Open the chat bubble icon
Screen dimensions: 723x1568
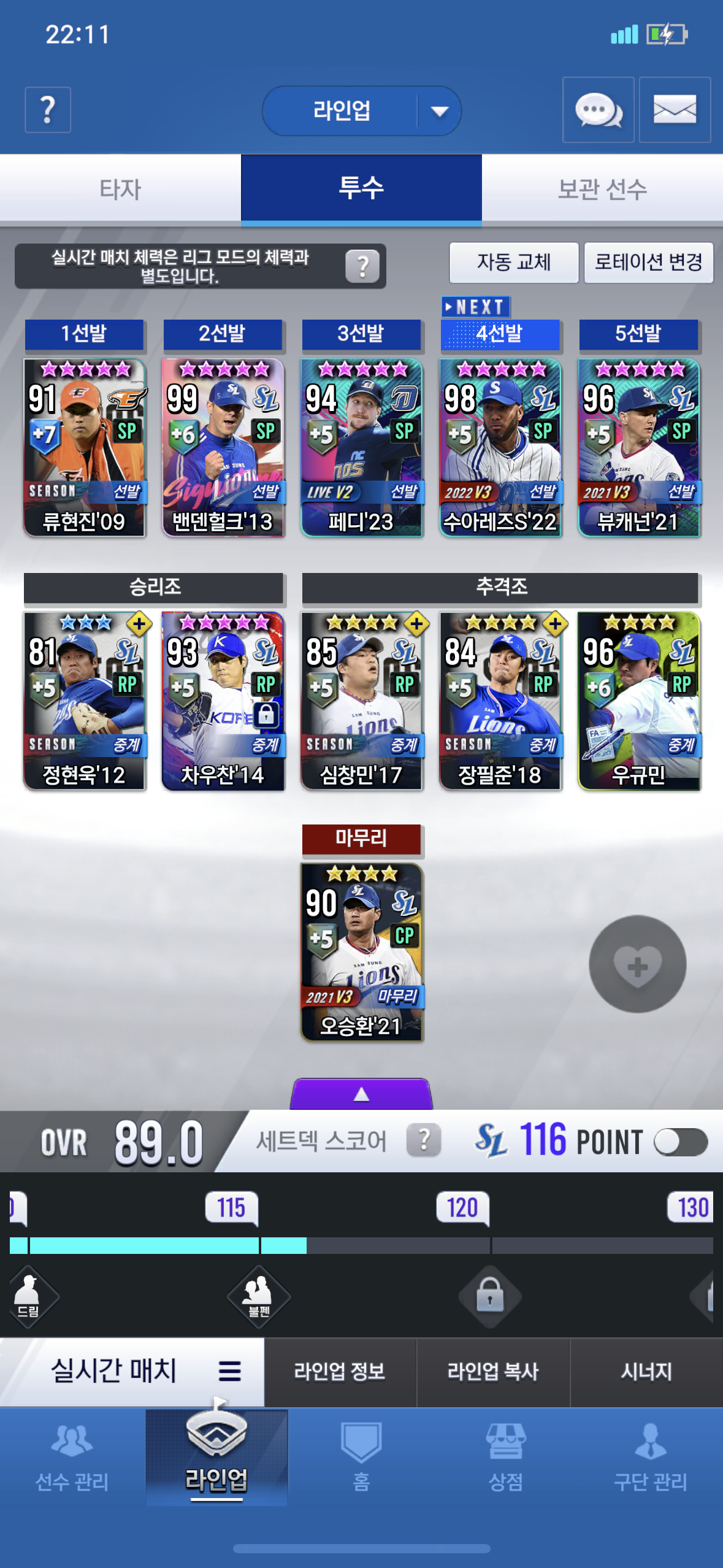click(598, 110)
